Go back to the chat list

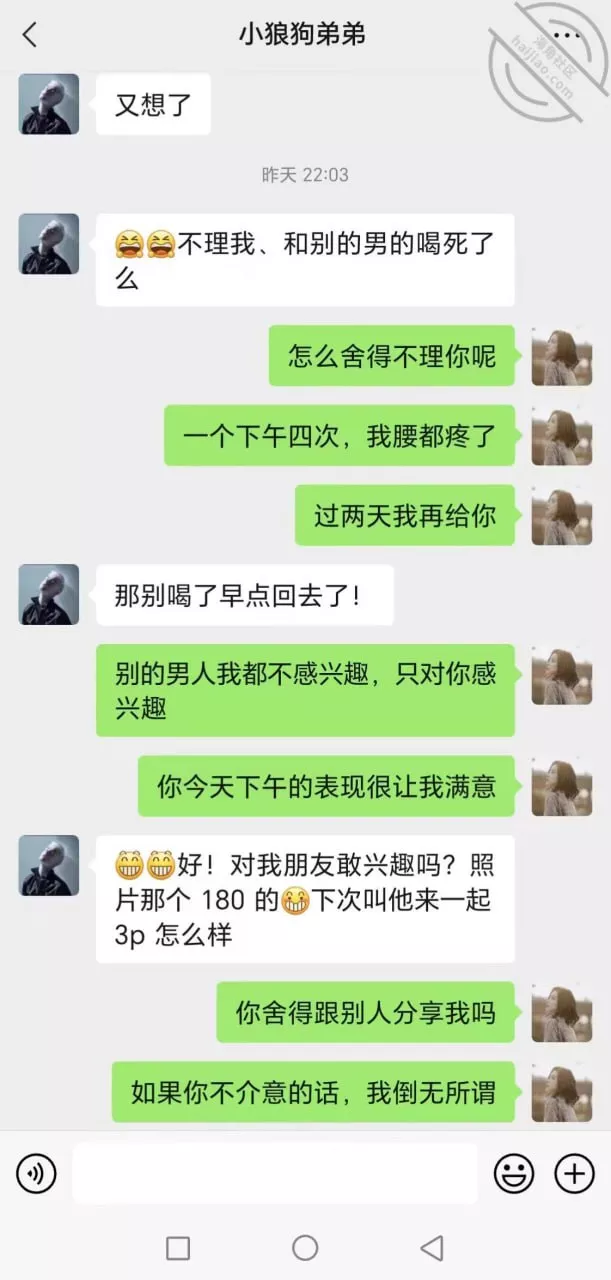(x=30, y=35)
